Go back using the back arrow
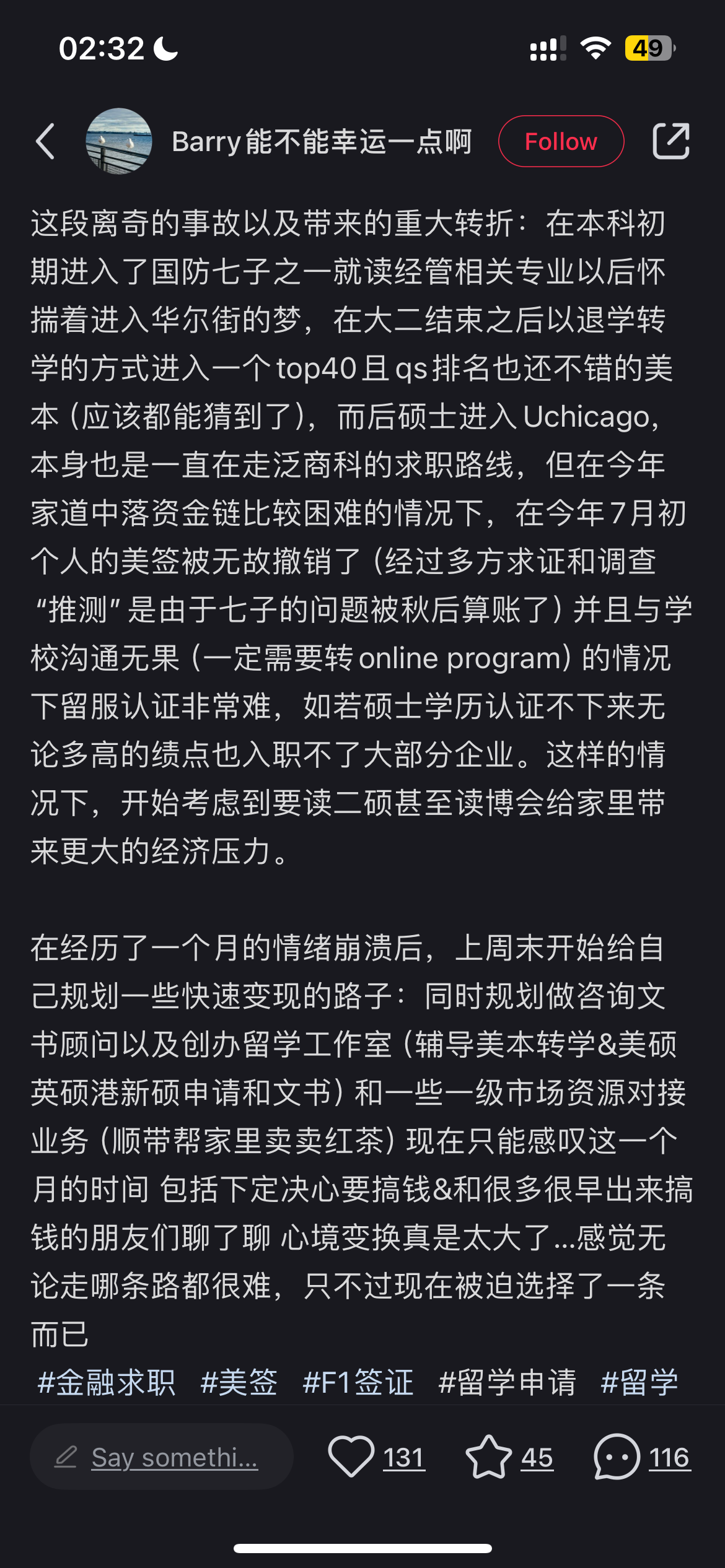Viewport: 725px width, 1568px height. 46,141
